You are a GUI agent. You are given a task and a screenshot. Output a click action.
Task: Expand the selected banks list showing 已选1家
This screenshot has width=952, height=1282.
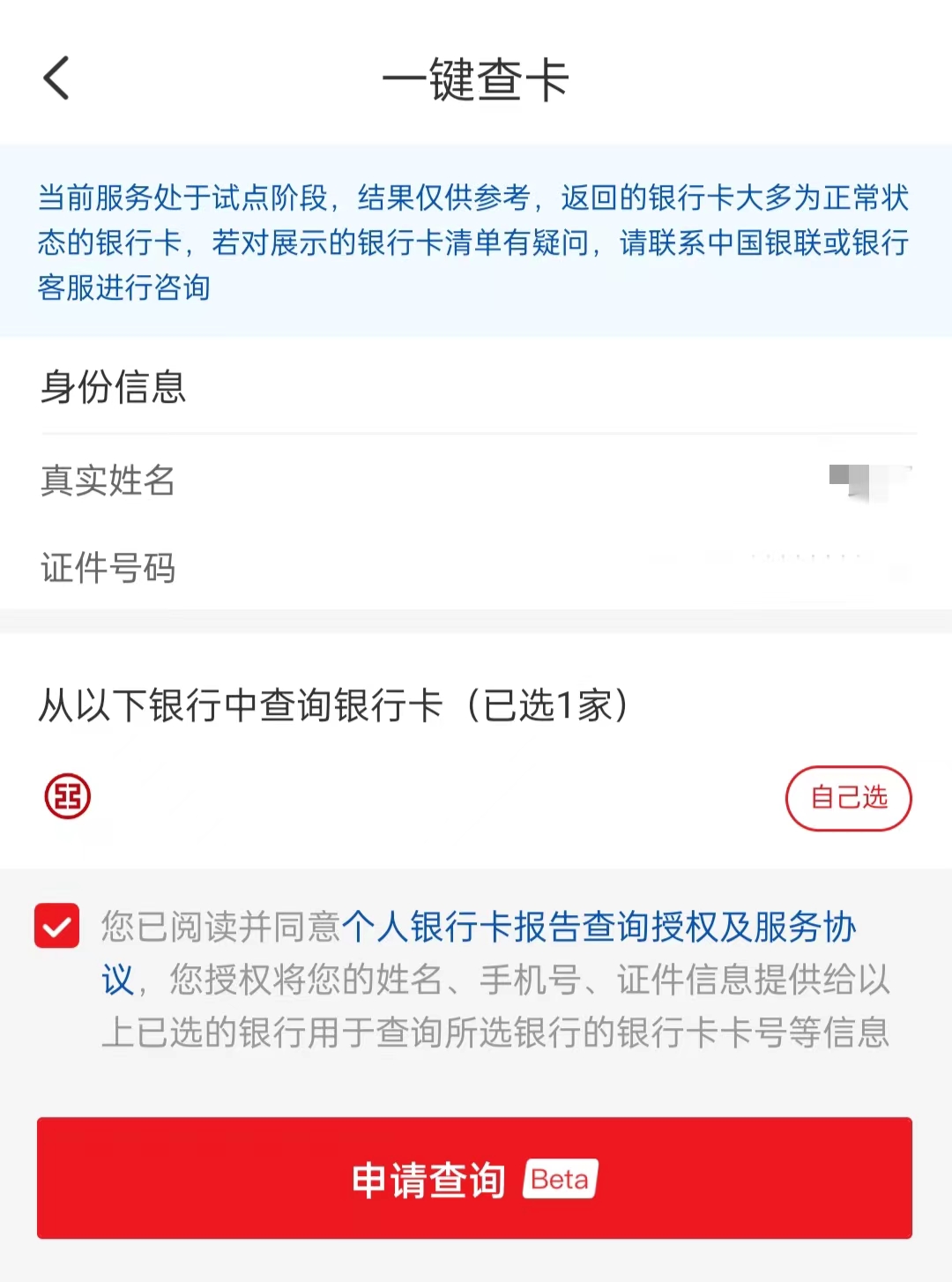848,799
